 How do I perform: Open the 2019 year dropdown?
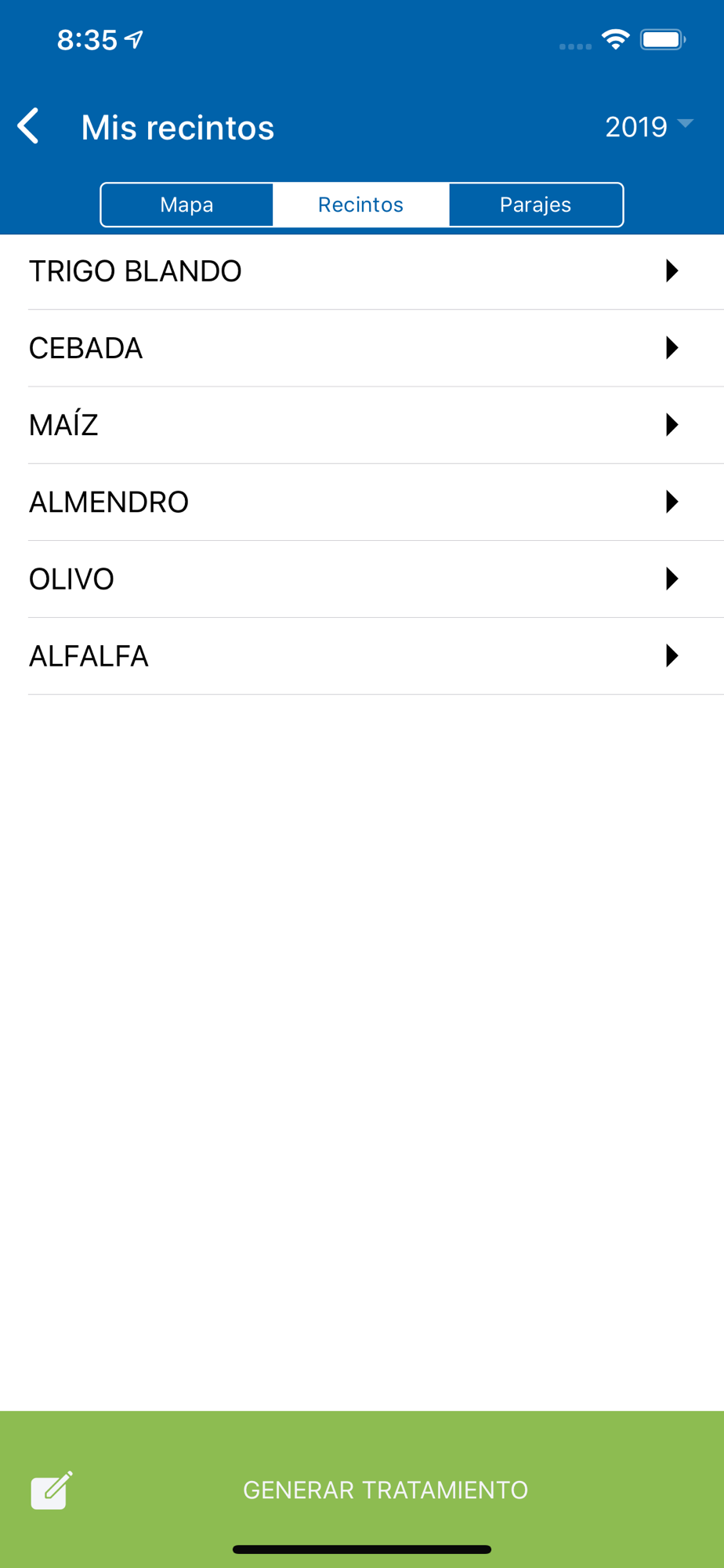pos(649,126)
